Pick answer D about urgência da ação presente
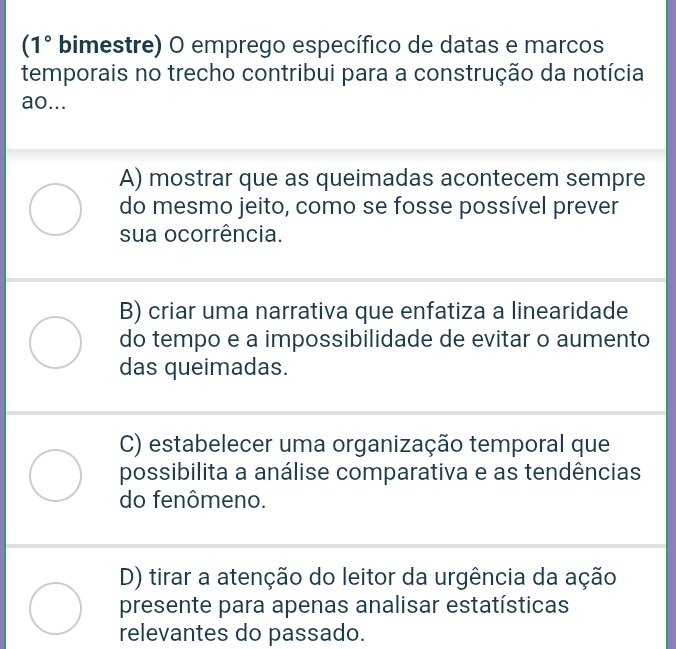 coord(55,607)
